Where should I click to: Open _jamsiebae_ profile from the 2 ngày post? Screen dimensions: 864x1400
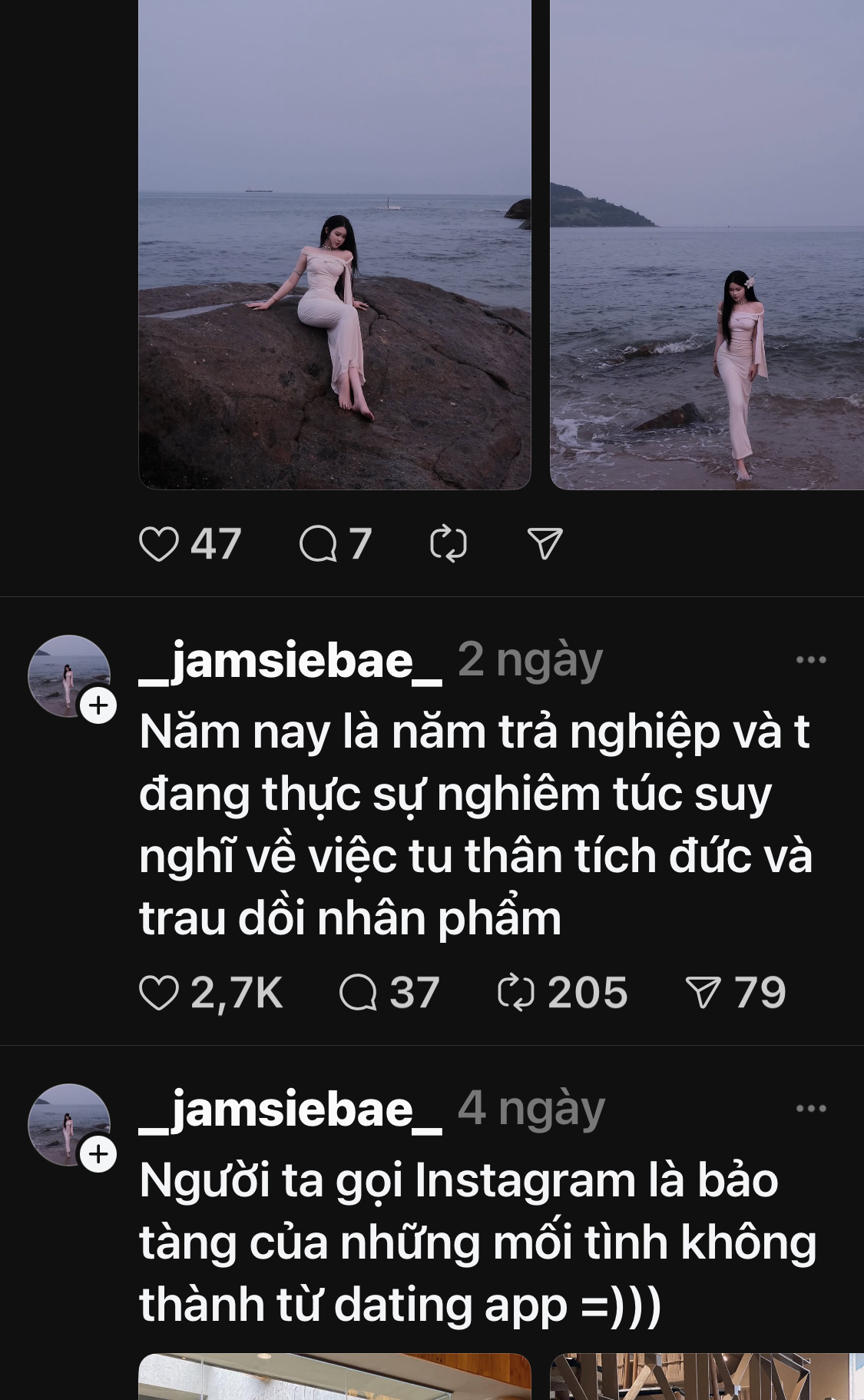290,661
